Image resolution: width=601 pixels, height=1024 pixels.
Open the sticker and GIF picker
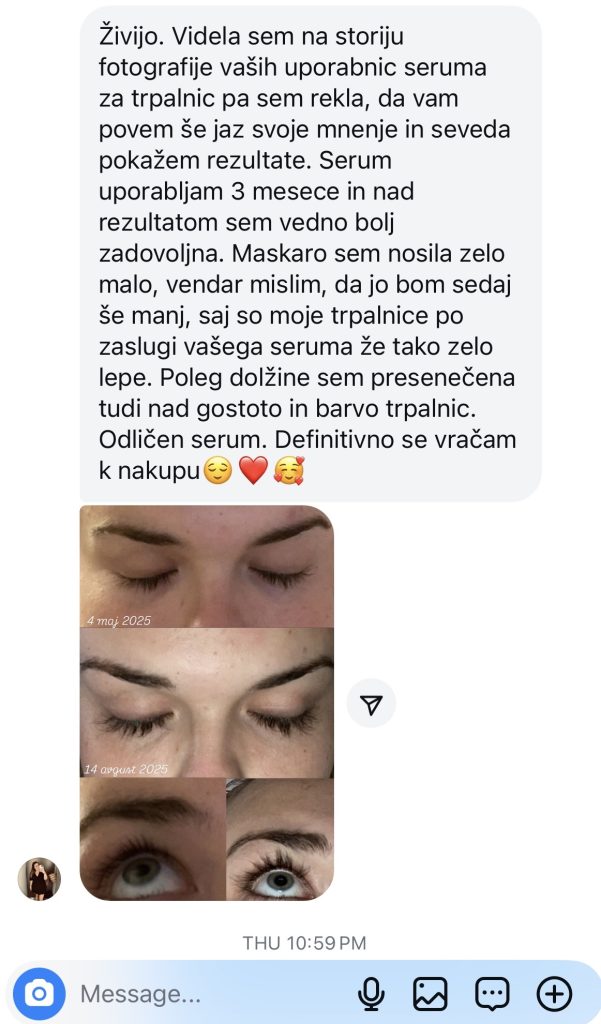(492, 994)
